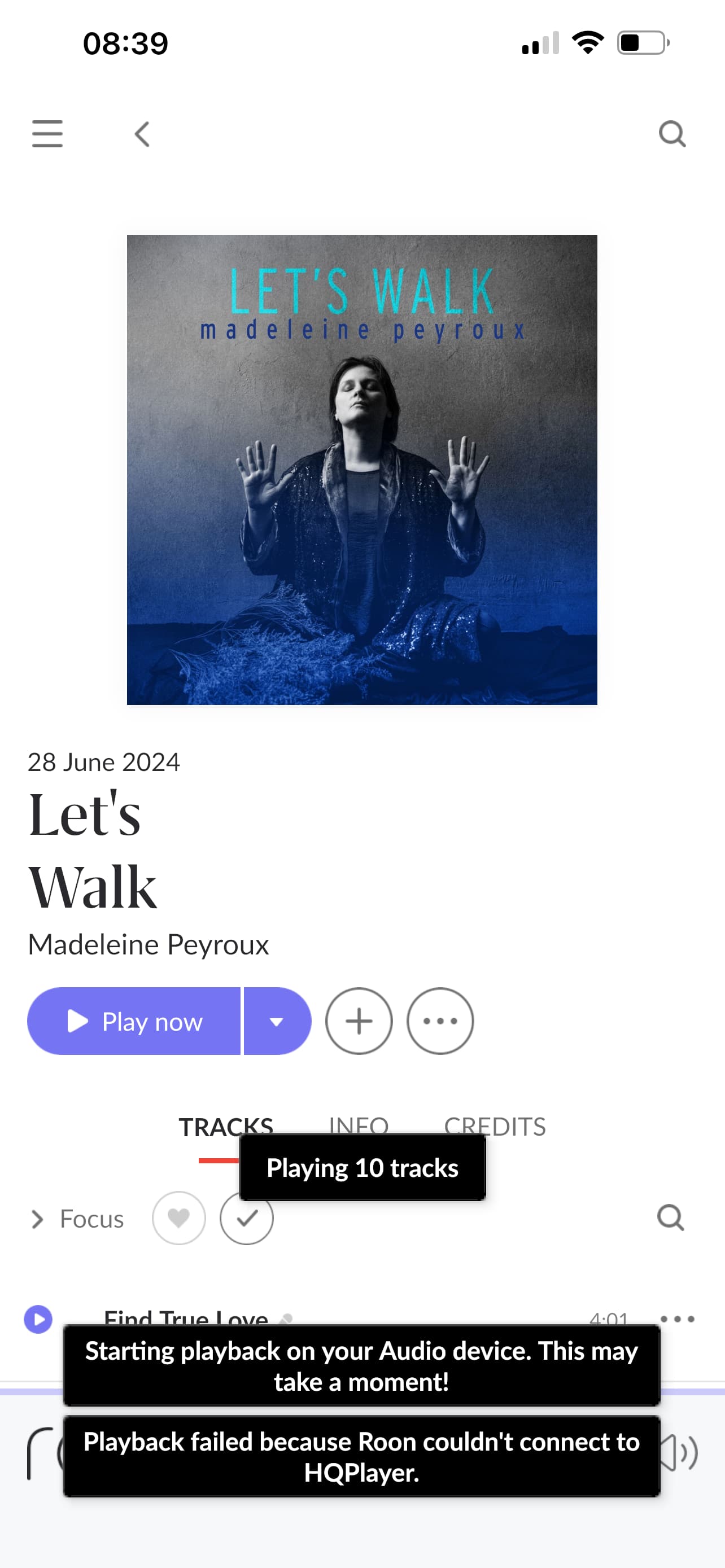Open search from the top bar
The image size is (725, 1568).
click(672, 134)
